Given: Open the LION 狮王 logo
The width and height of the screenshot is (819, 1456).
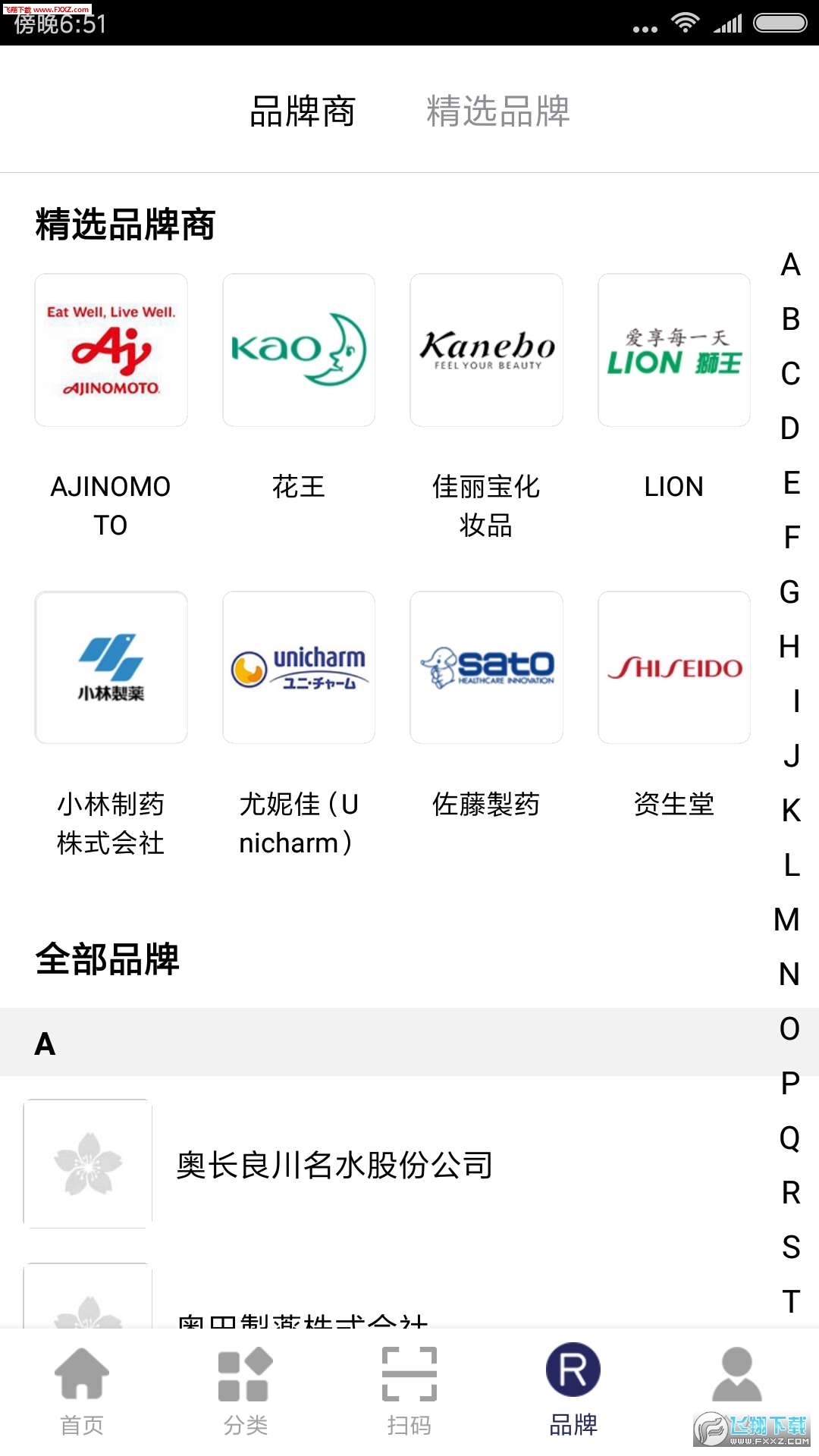Looking at the screenshot, I should pyautogui.click(x=673, y=350).
